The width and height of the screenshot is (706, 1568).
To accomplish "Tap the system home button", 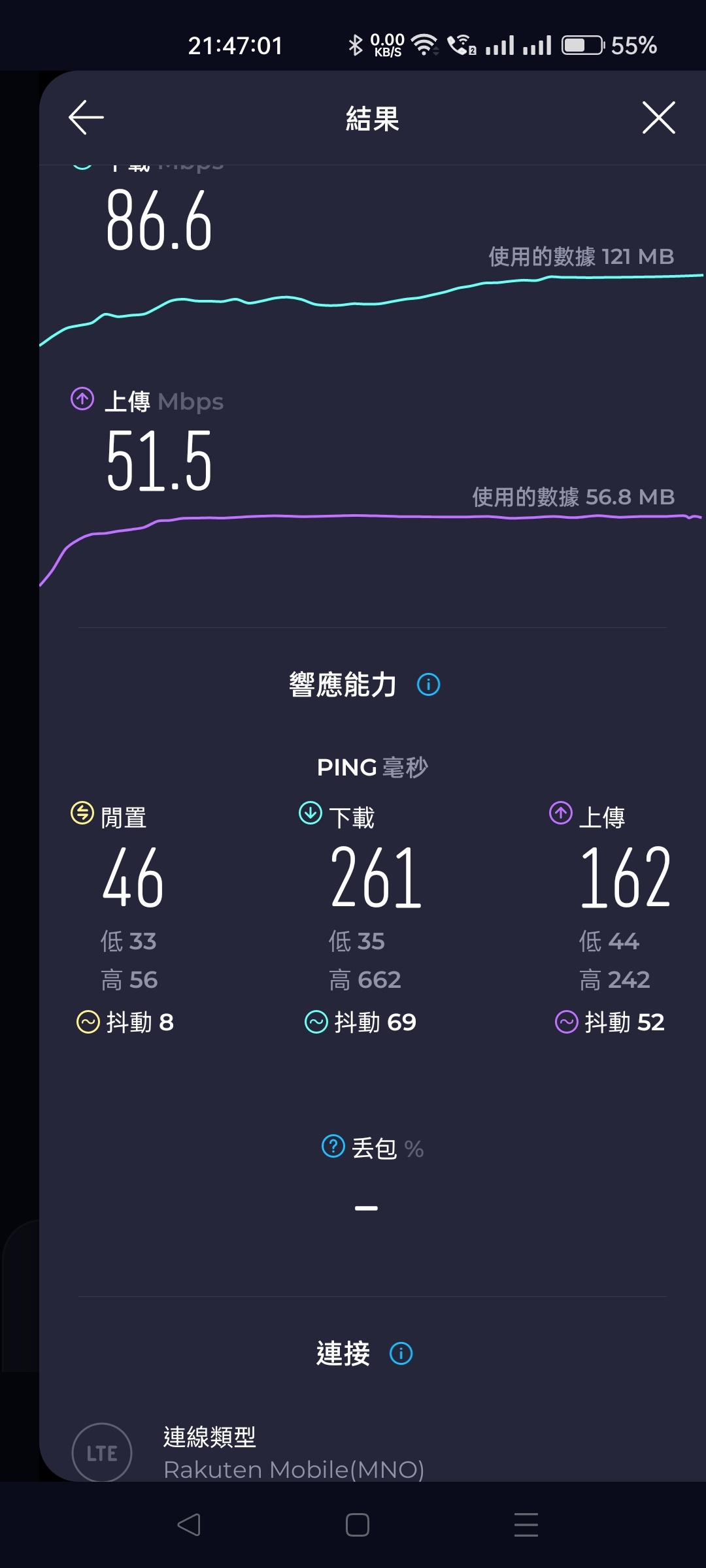I will [358, 1525].
